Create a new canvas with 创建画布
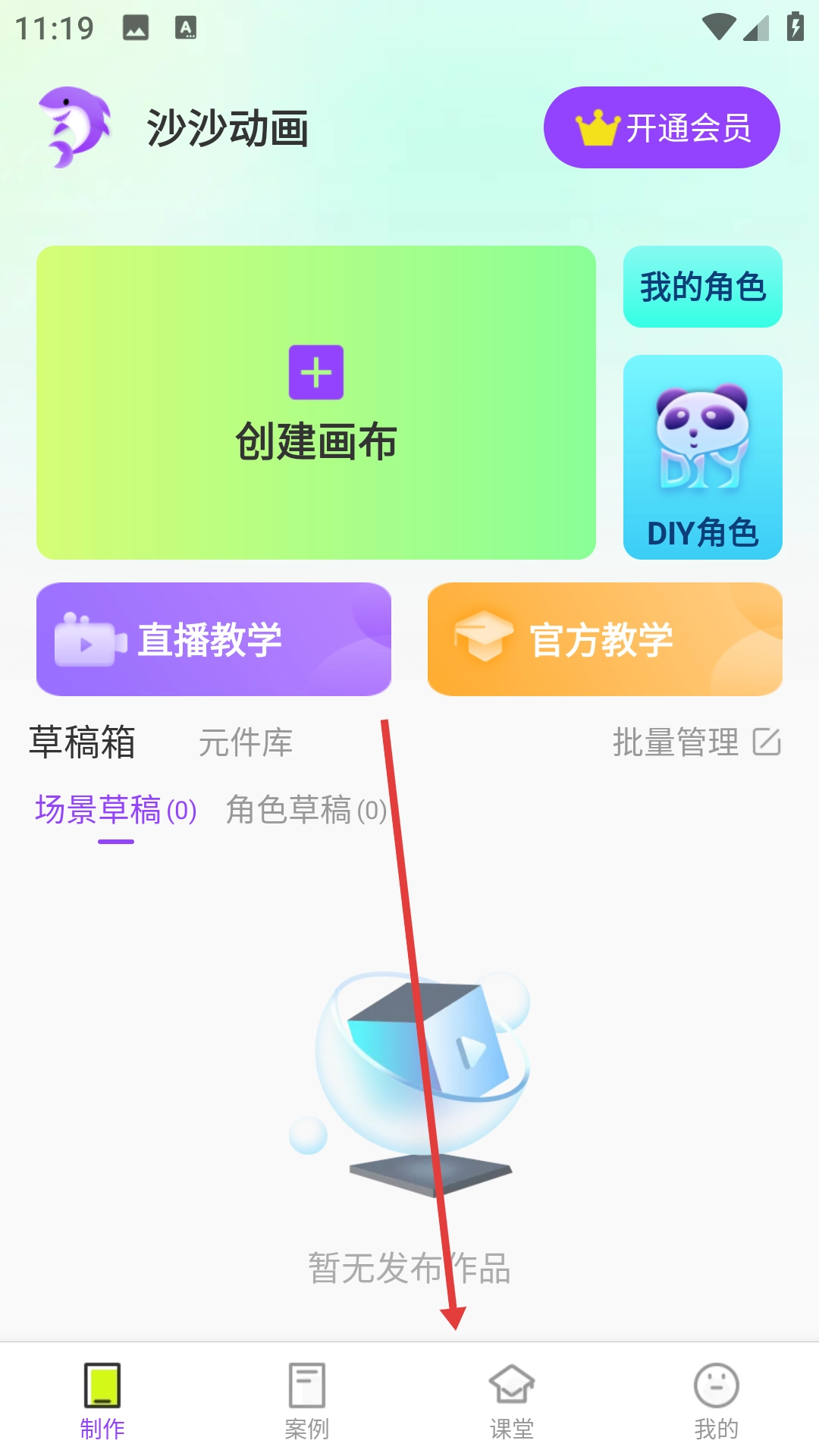Viewport: 819px width, 1456px height. [316, 403]
